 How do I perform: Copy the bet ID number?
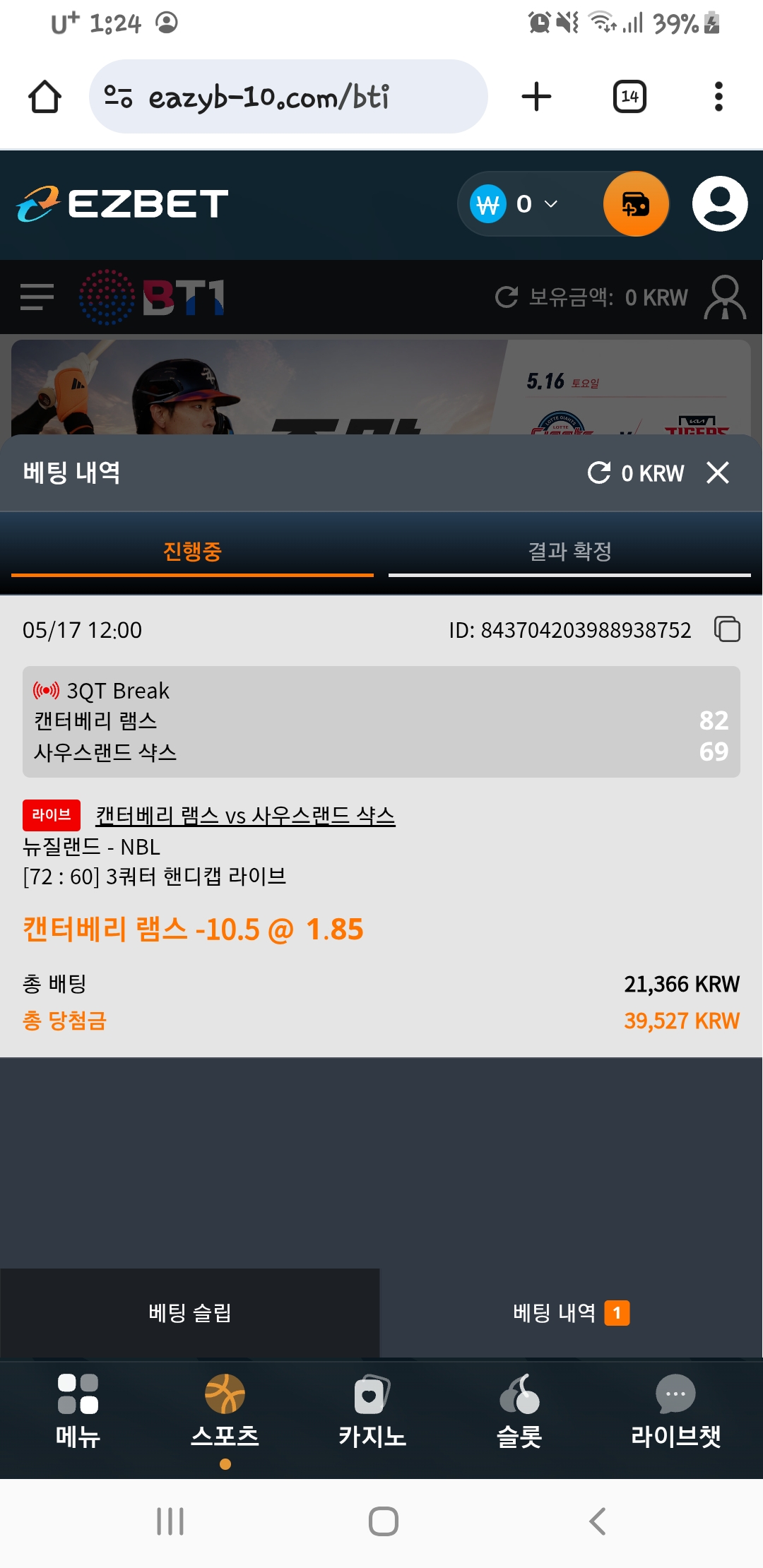coord(727,629)
